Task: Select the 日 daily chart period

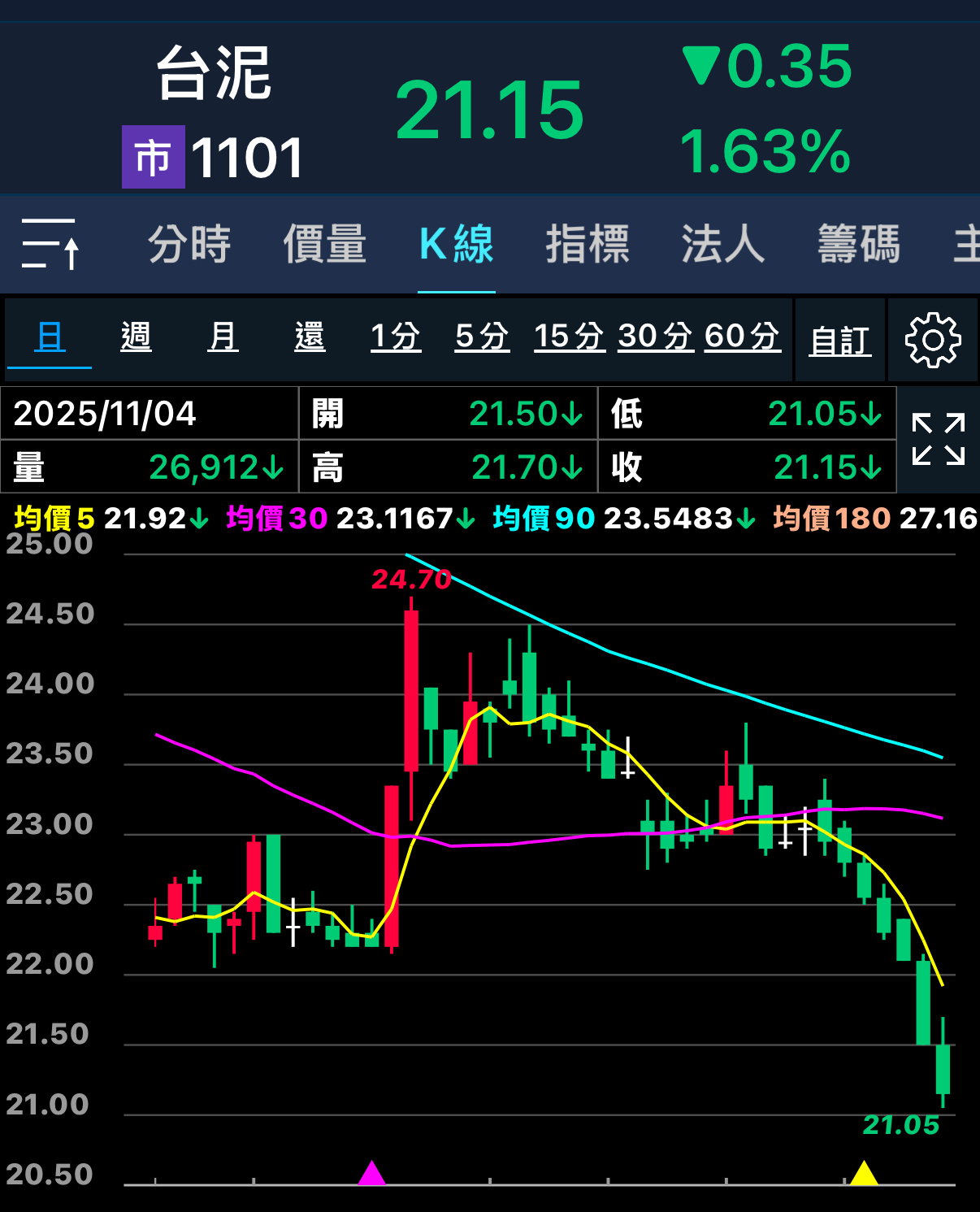Action: (50, 337)
